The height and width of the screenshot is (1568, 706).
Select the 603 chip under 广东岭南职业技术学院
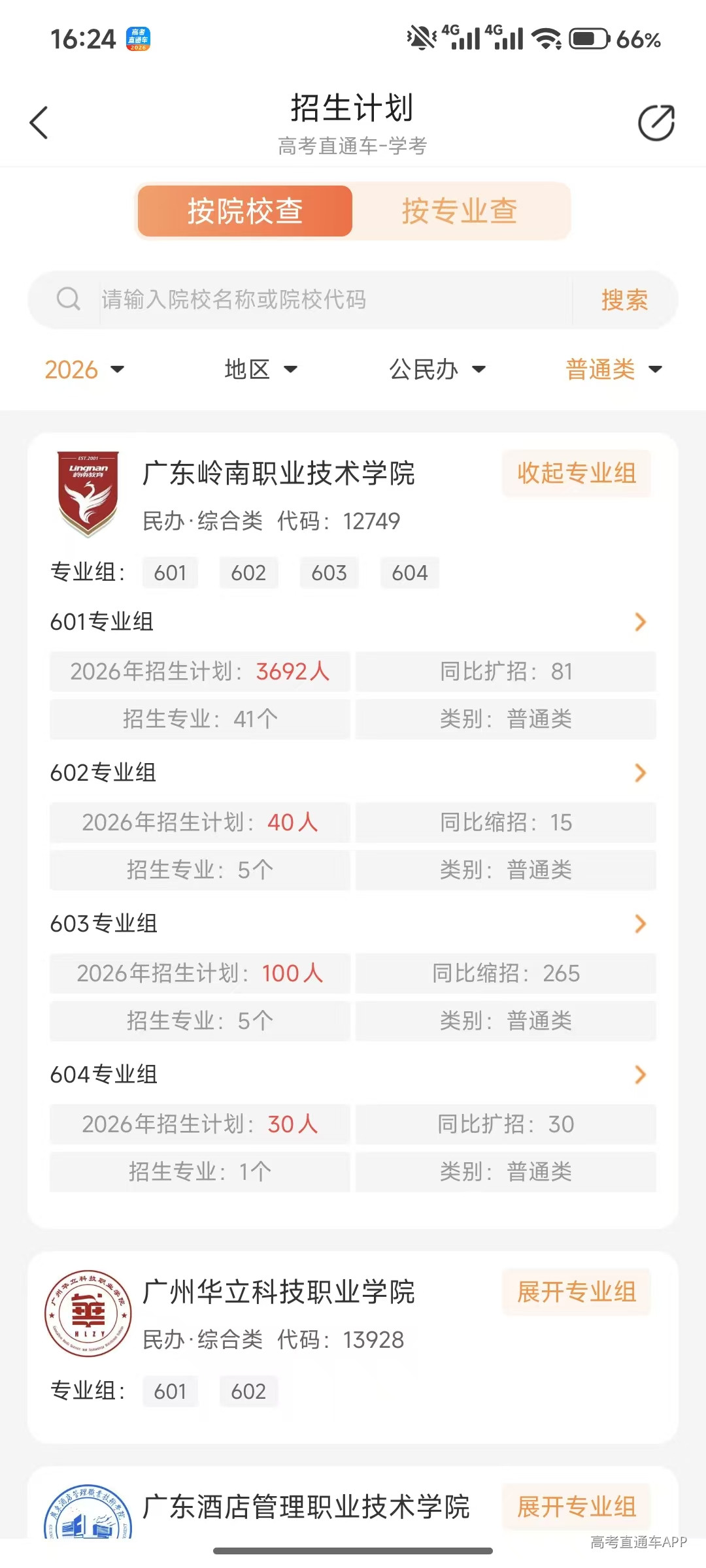[x=329, y=573]
